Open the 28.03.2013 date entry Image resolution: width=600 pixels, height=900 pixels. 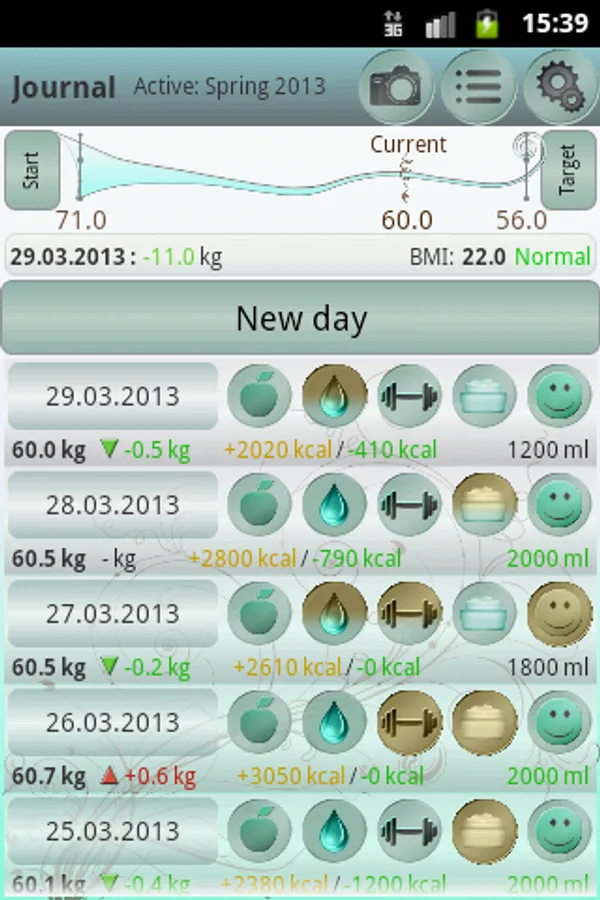tap(113, 505)
